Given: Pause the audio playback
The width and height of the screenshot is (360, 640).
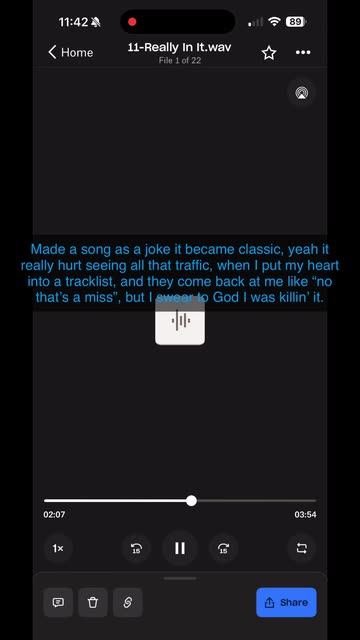Looking at the screenshot, I should pos(180,548).
